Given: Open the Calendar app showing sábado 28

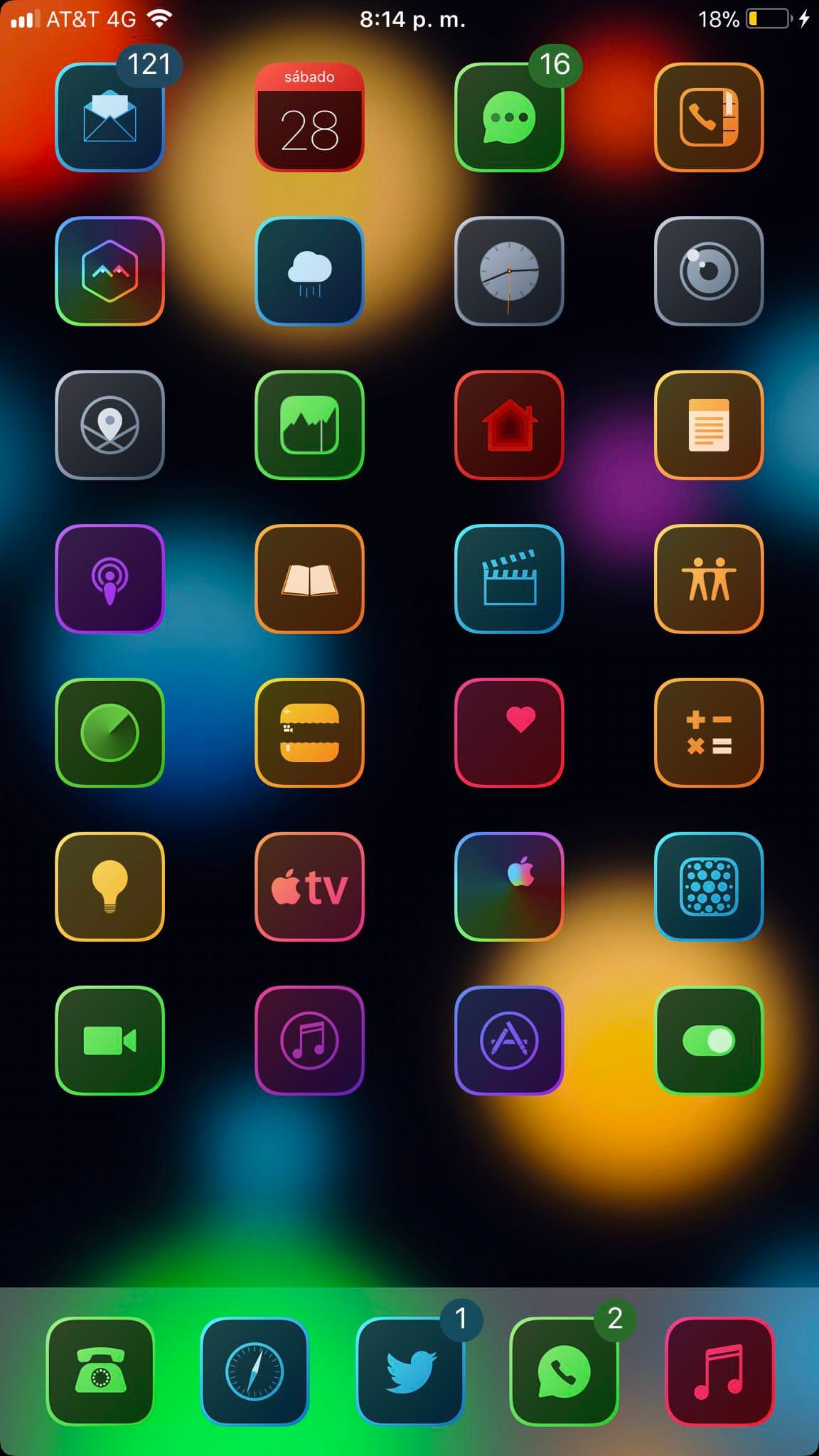Looking at the screenshot, I should (x=309, y=117).
